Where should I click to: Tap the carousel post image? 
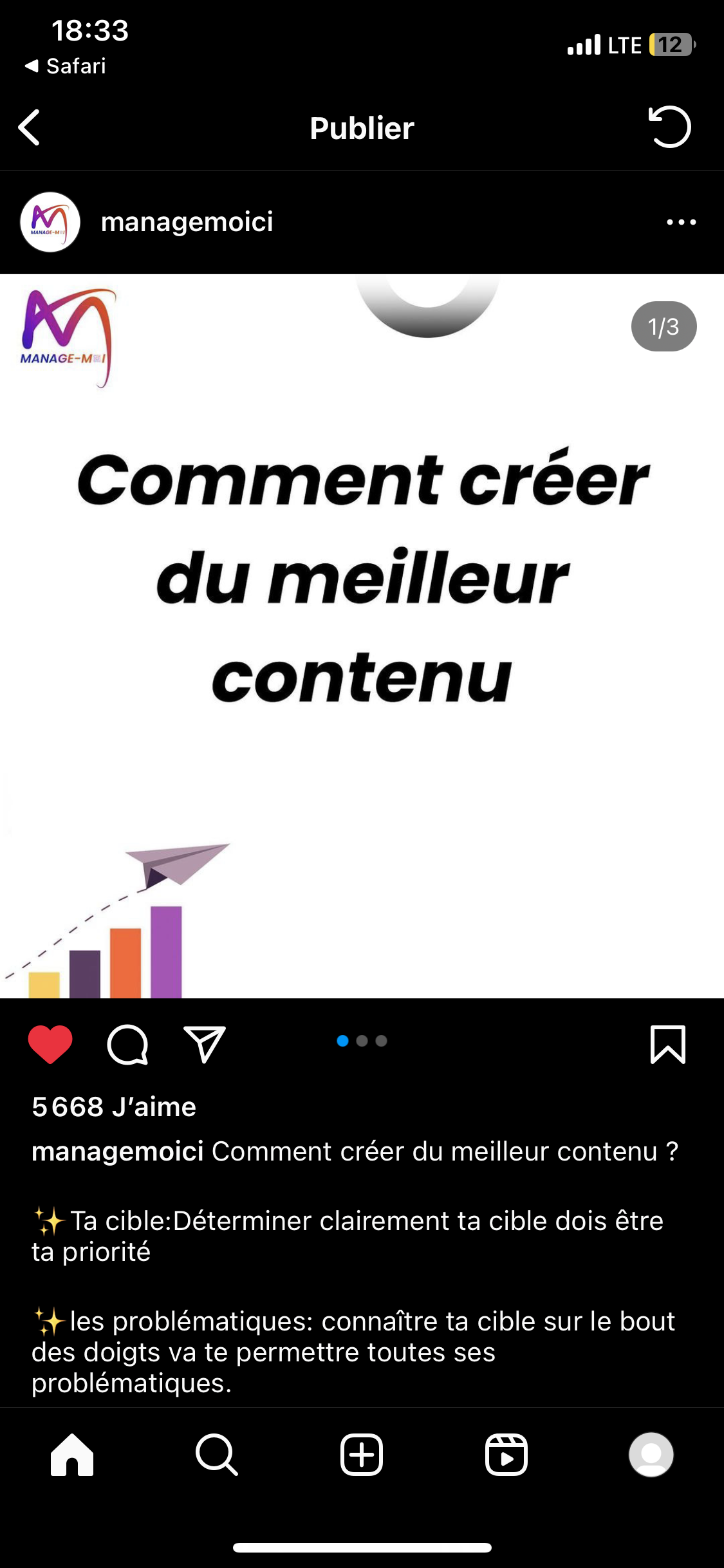pos(362,636)
